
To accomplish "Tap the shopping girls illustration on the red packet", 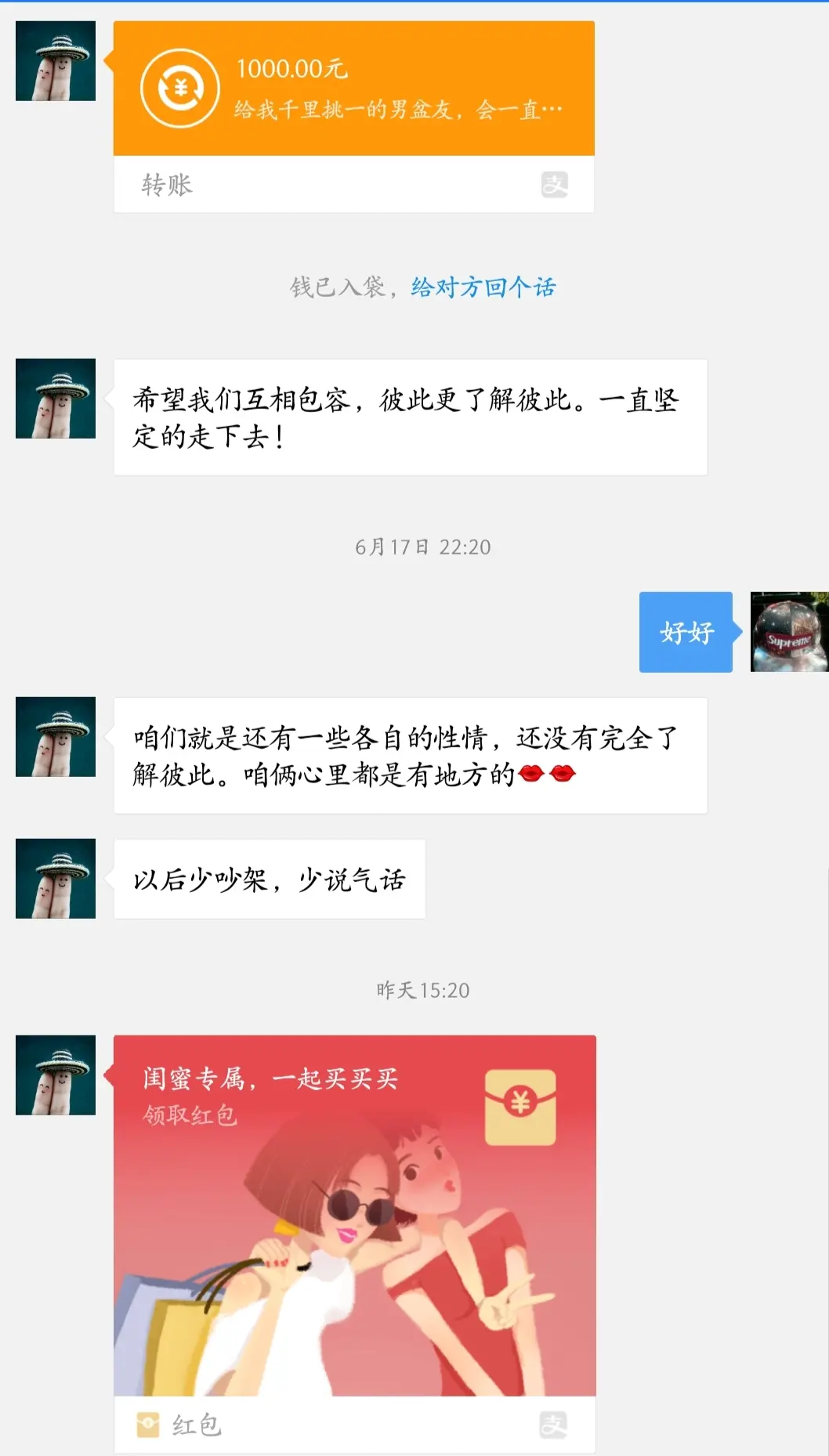I will [353, 1269].
